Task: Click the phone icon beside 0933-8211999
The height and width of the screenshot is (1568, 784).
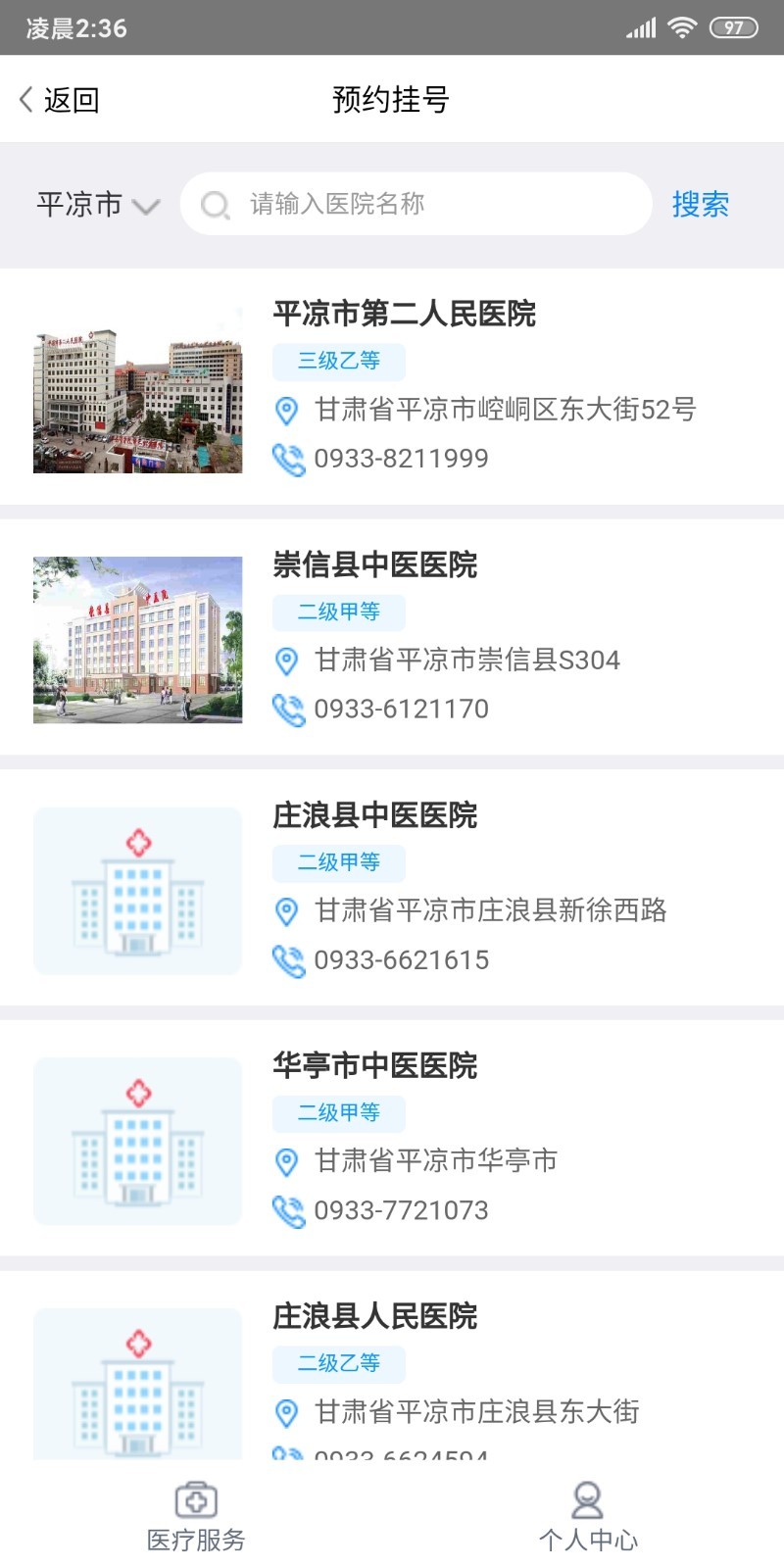Action: point(286,457)
